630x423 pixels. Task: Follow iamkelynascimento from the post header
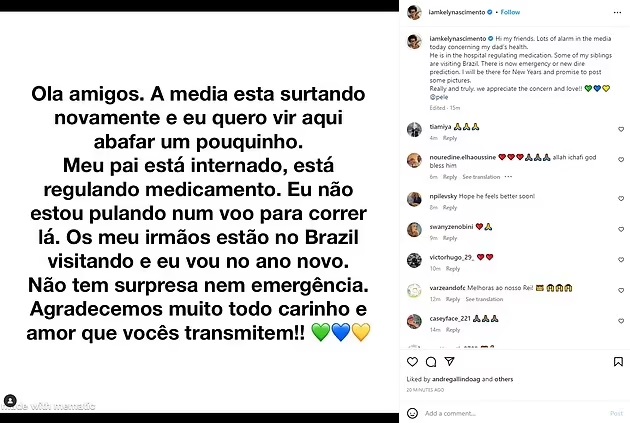click(x=510, y=12)
